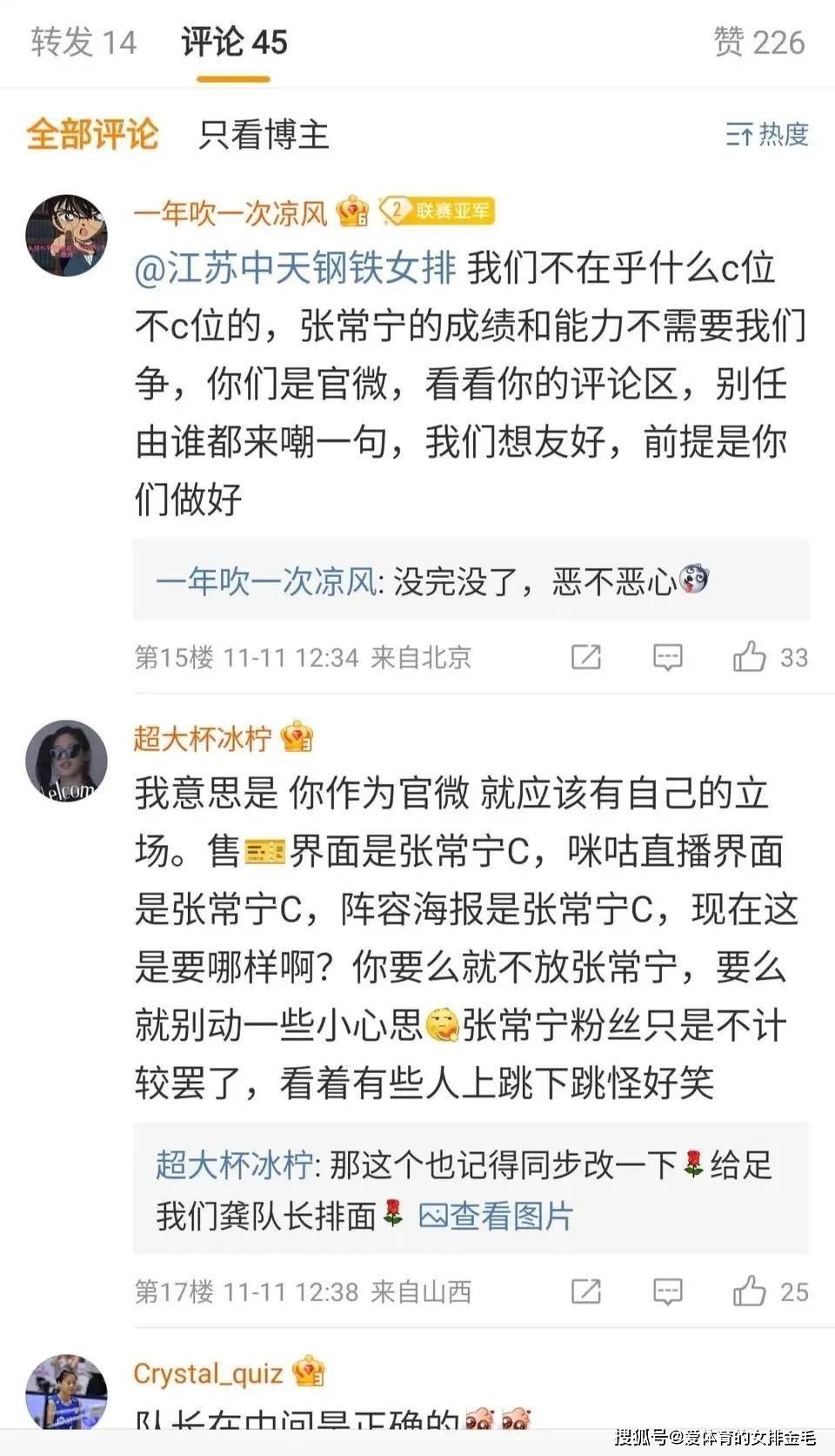Tap the avatar of 超大杯冰柠
Screen dimensions: 835x1456
pos(66,761)
